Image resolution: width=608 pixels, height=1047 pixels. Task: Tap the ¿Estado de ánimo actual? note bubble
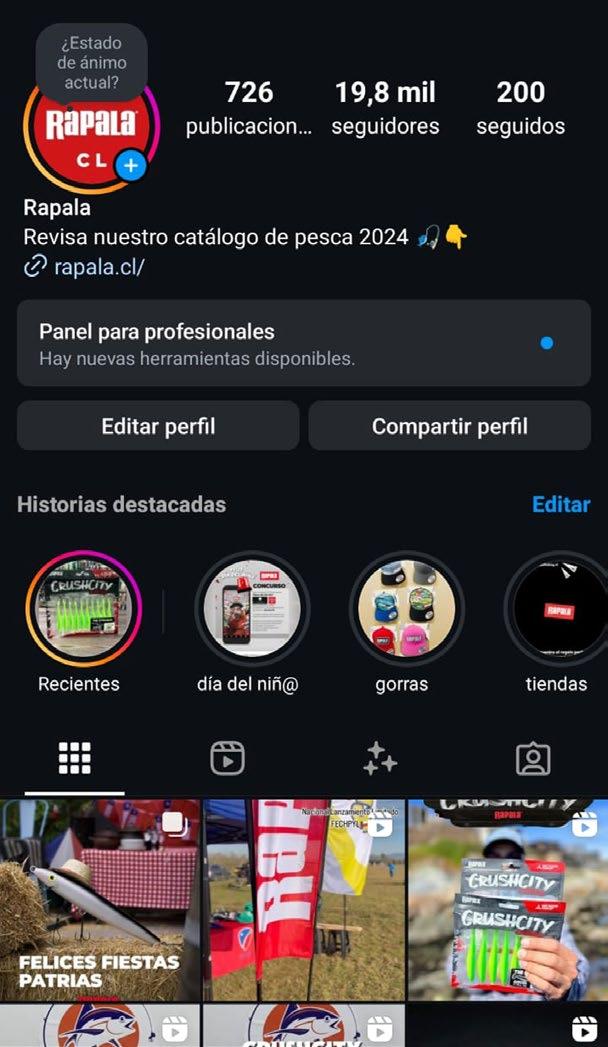click(91, 61)
